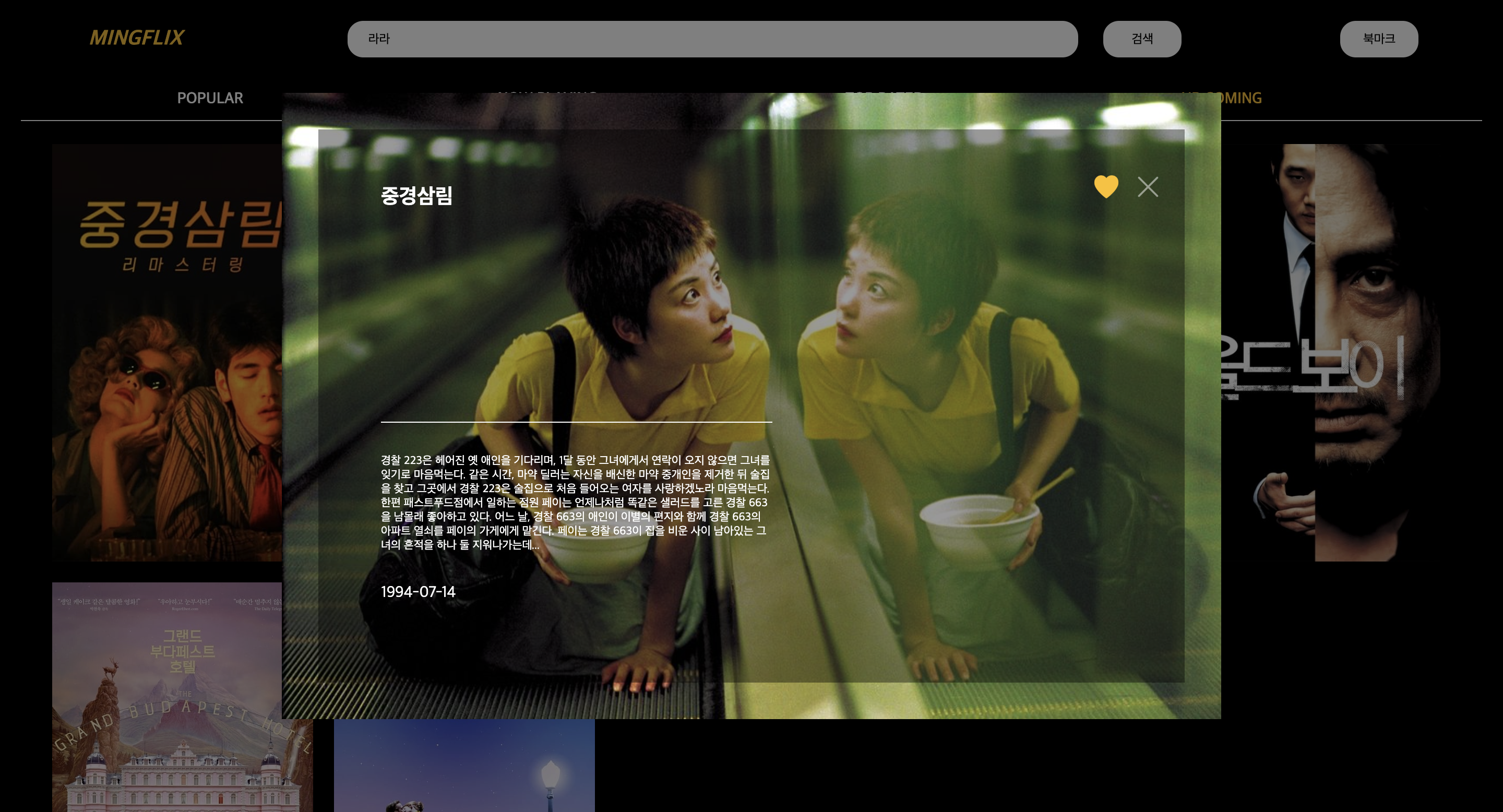Close the 중경삼림 detail popup

(x=1148, y=187)
